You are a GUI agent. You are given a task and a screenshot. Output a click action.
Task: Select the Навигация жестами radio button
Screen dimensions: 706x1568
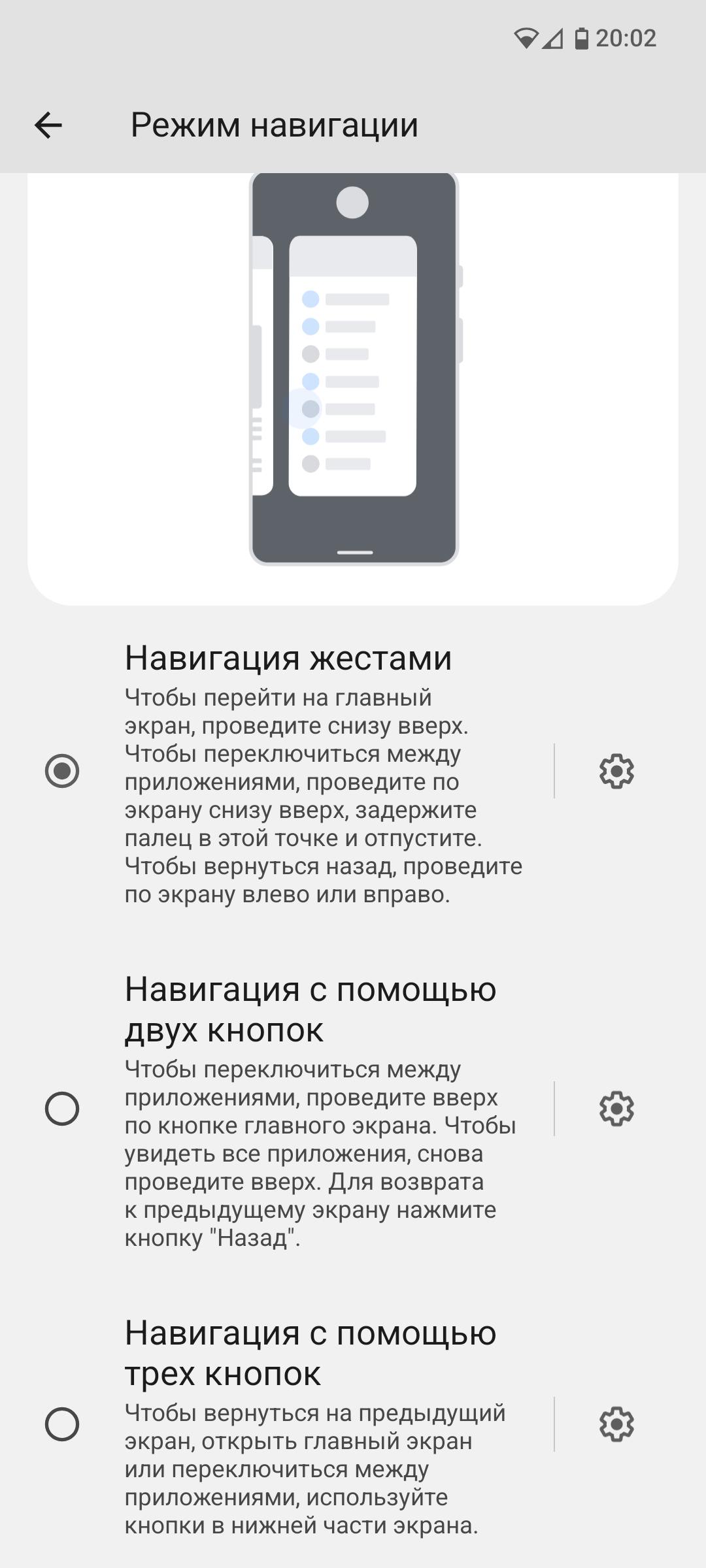tap(62, 771)
